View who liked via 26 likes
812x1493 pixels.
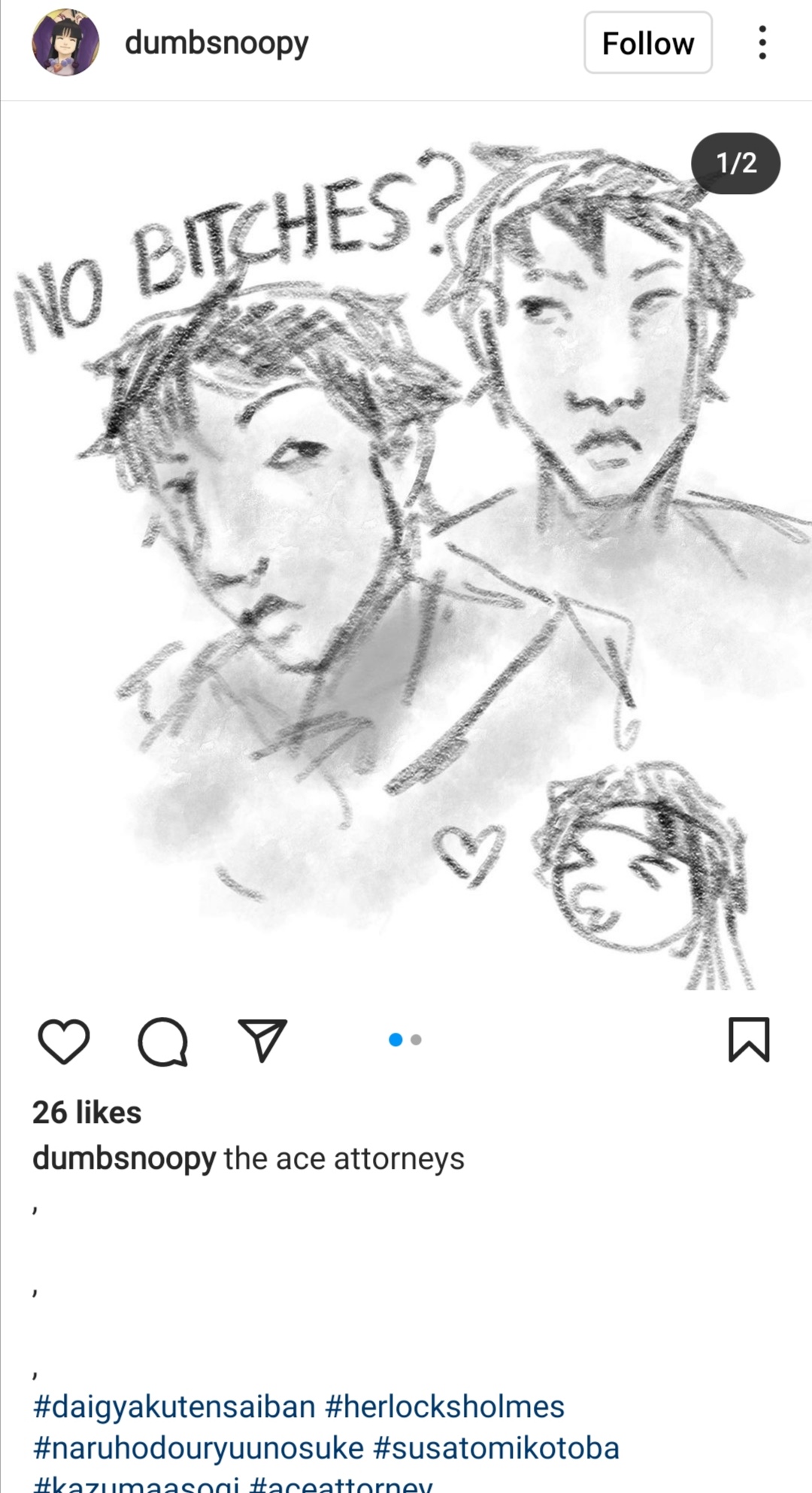(86, 1112)
